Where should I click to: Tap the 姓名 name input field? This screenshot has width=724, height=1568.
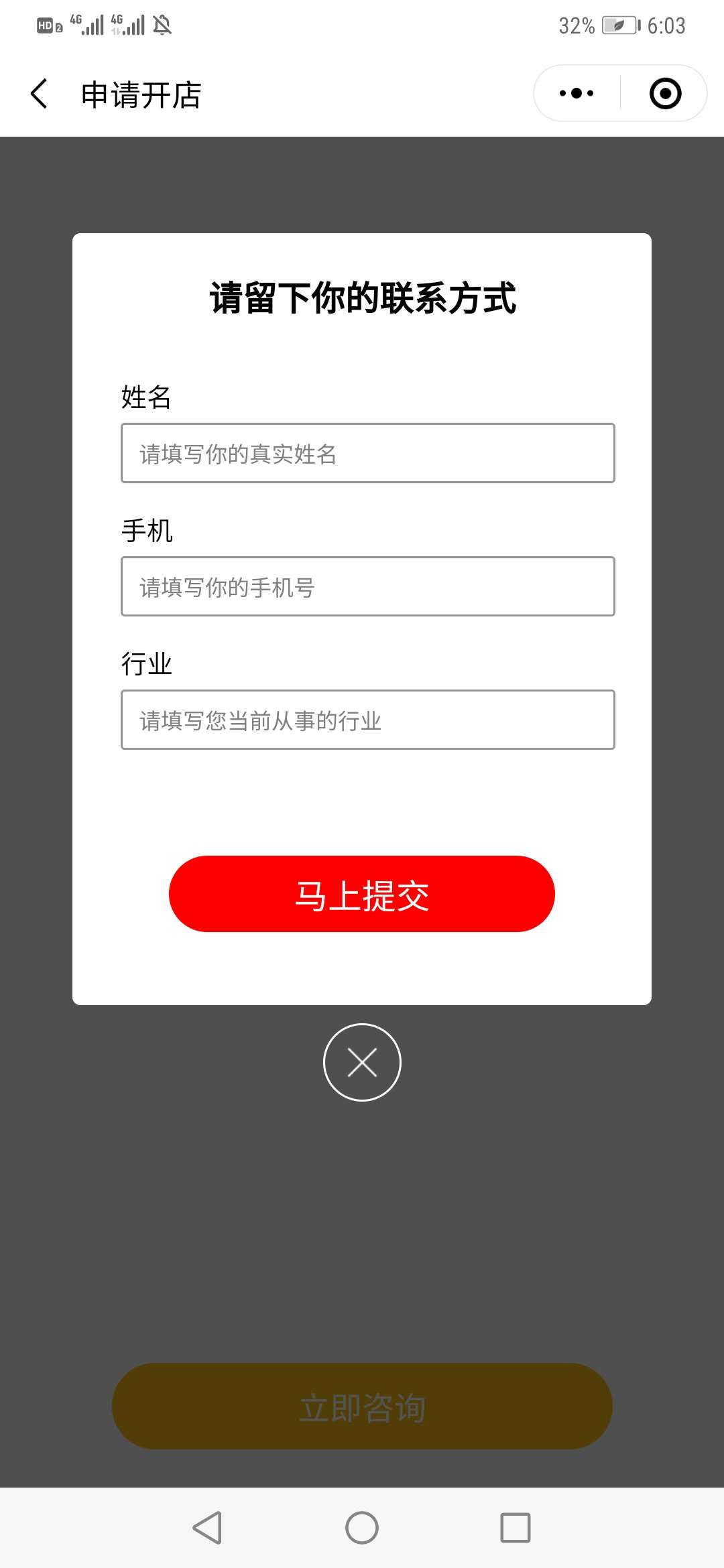tap(368, 453)
